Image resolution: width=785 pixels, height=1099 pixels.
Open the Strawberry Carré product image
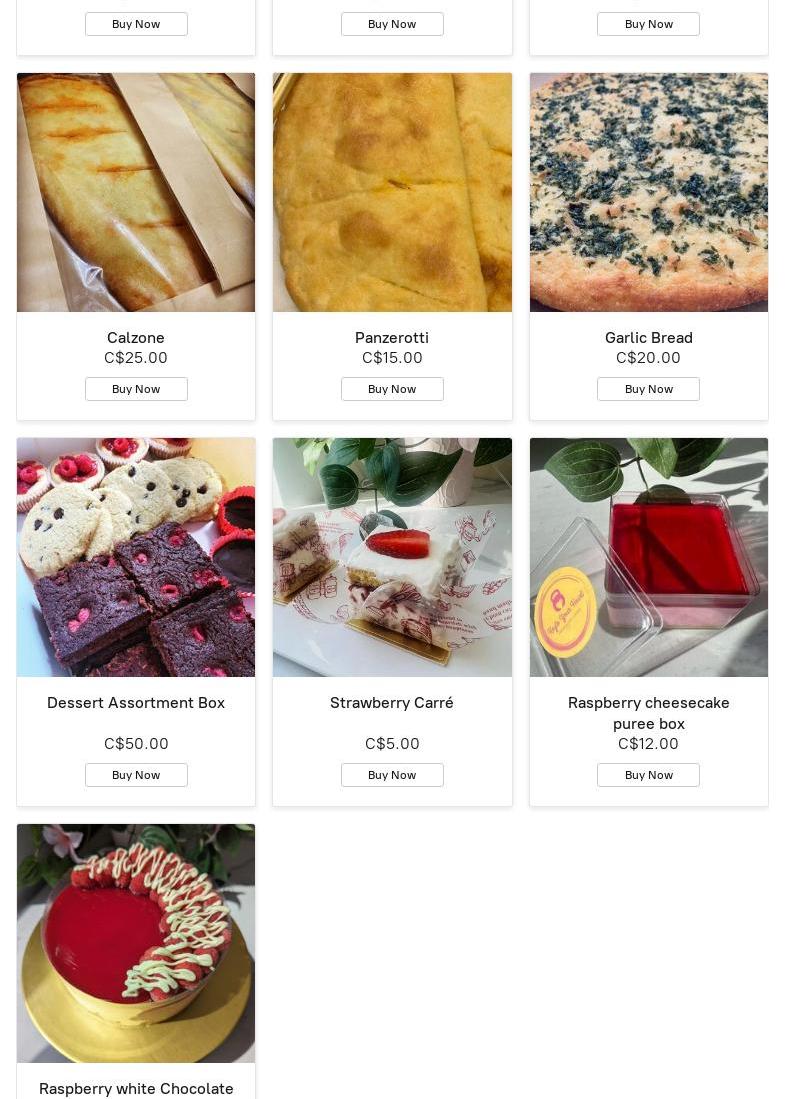click(392, 557)
